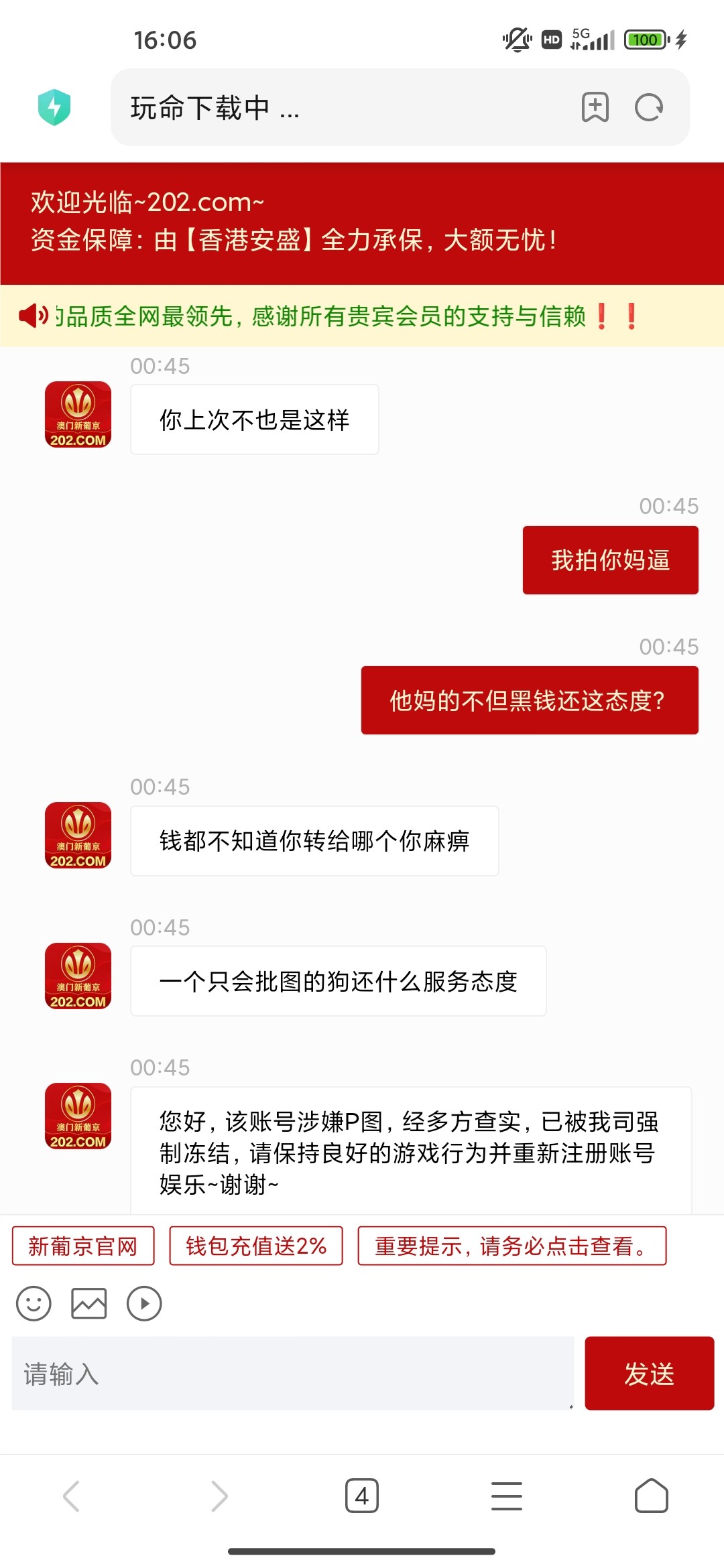Image resolution: width=724 pixels, height=1568 pixels.
Task: Attach a video to the chat
Action: pos(144,1303)
